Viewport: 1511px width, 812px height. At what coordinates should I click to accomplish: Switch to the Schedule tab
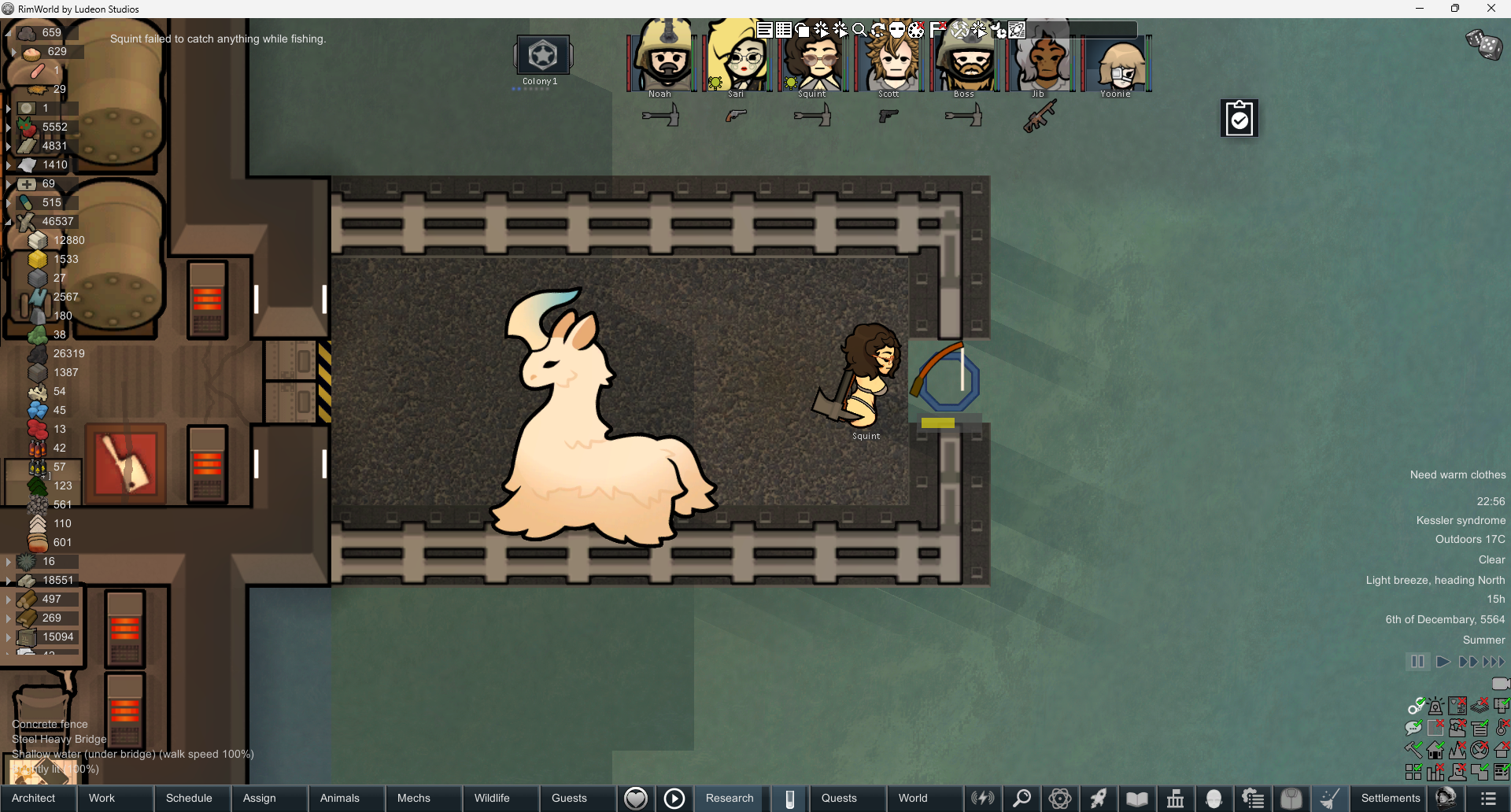pyautogui.click(x=189, y=798)
